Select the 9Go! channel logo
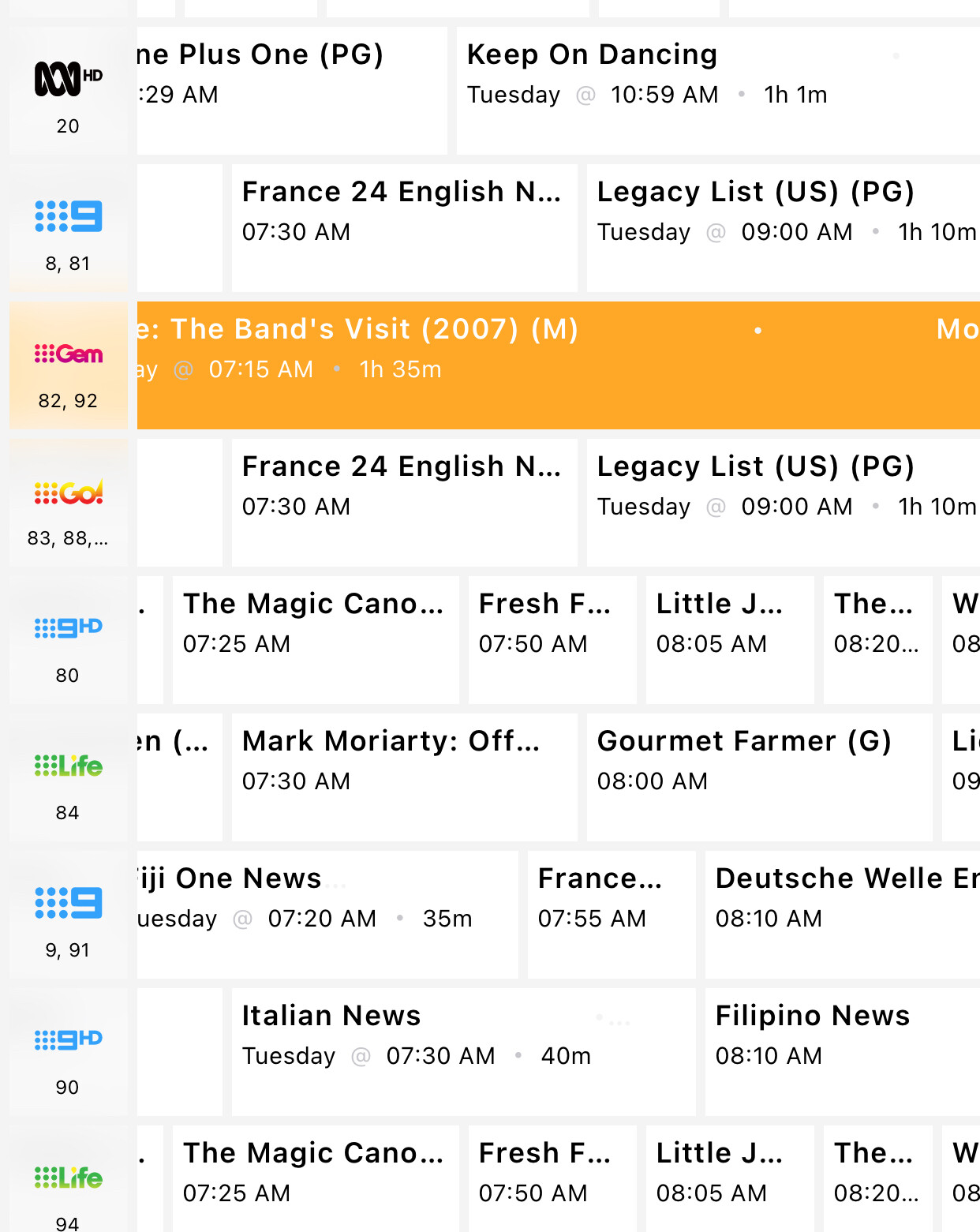 pyautogui.click(x=67, y=492)
